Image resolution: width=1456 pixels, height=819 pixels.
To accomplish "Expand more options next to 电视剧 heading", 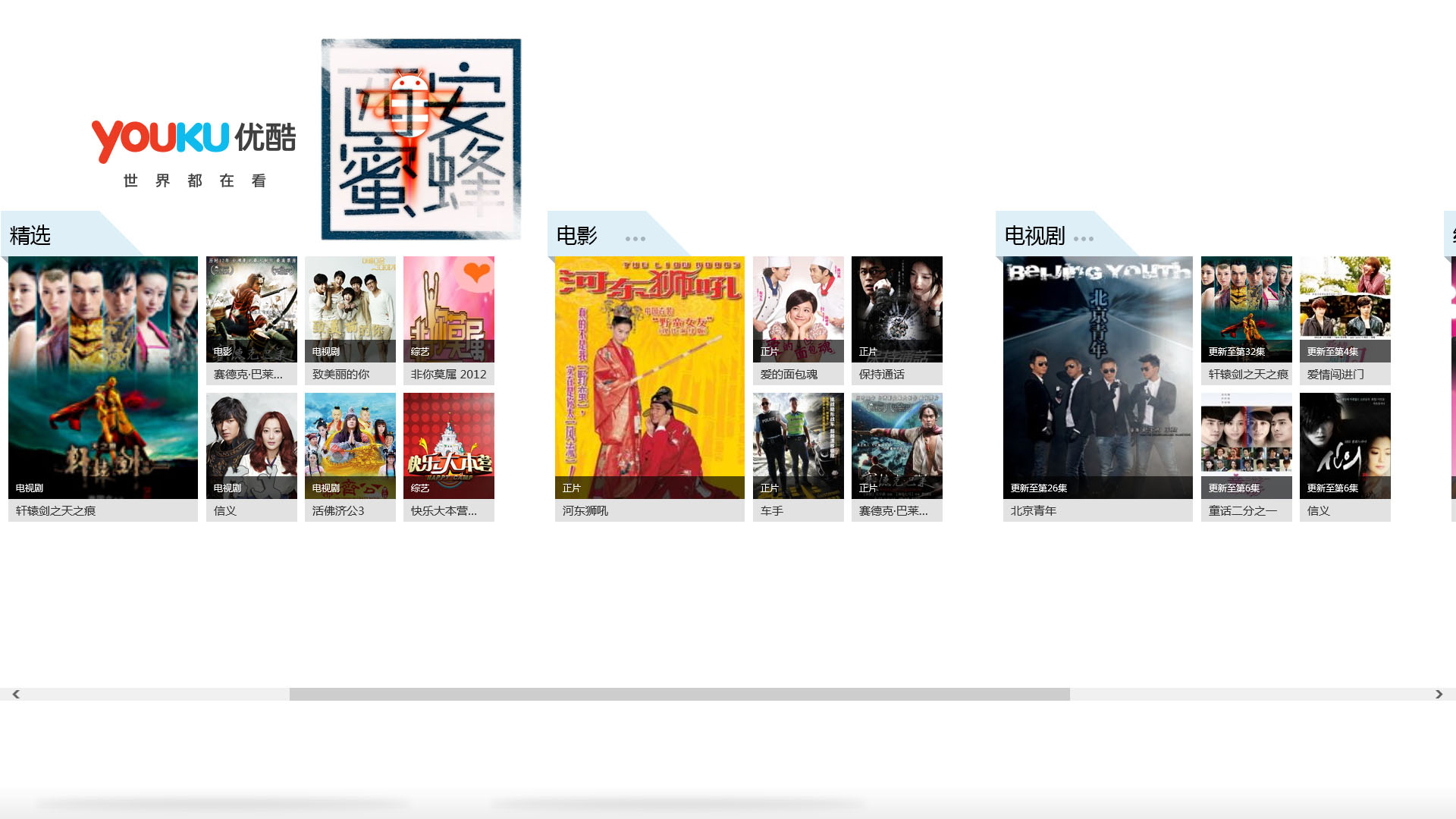I will coord(1084,239).
